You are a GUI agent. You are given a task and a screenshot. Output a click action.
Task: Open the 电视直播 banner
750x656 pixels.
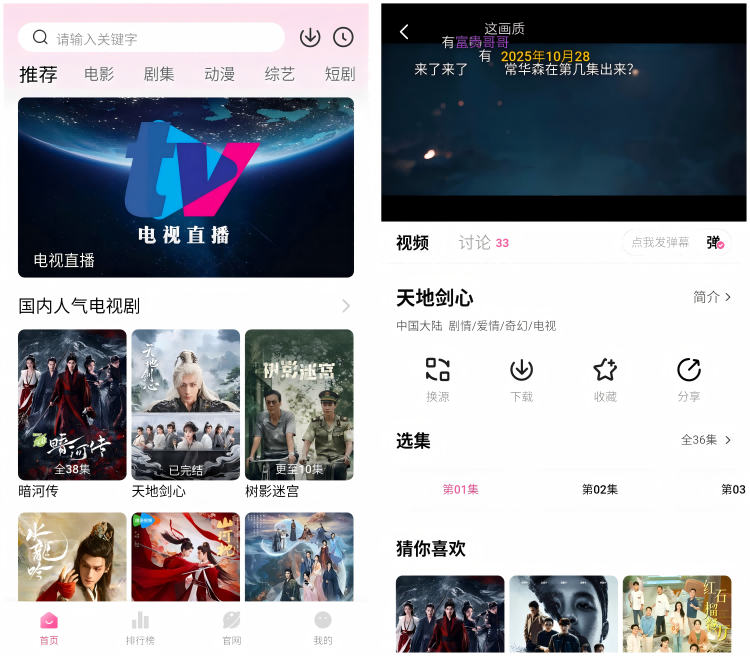[186, 187]
